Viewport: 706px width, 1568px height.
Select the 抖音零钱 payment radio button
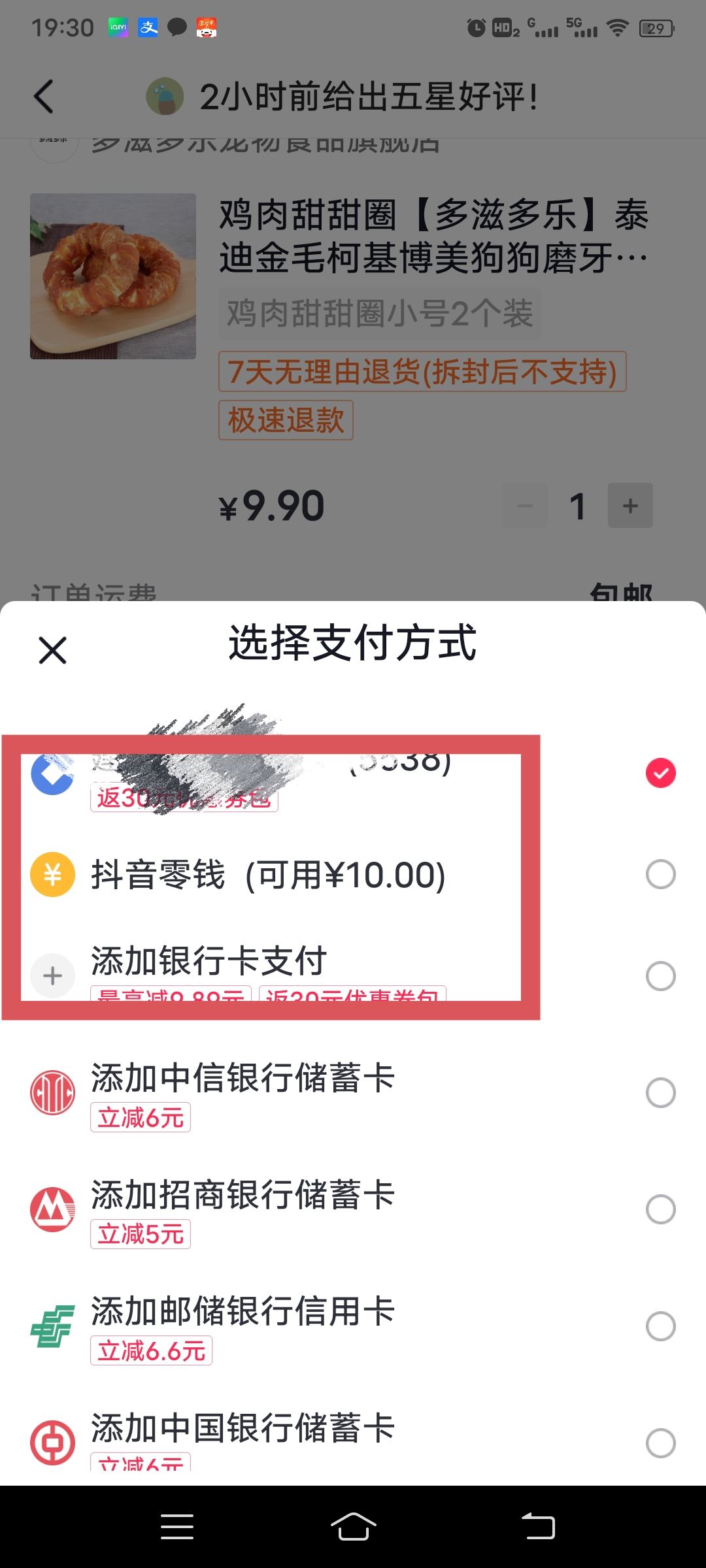pyautogui.click(x=662, y=874)
